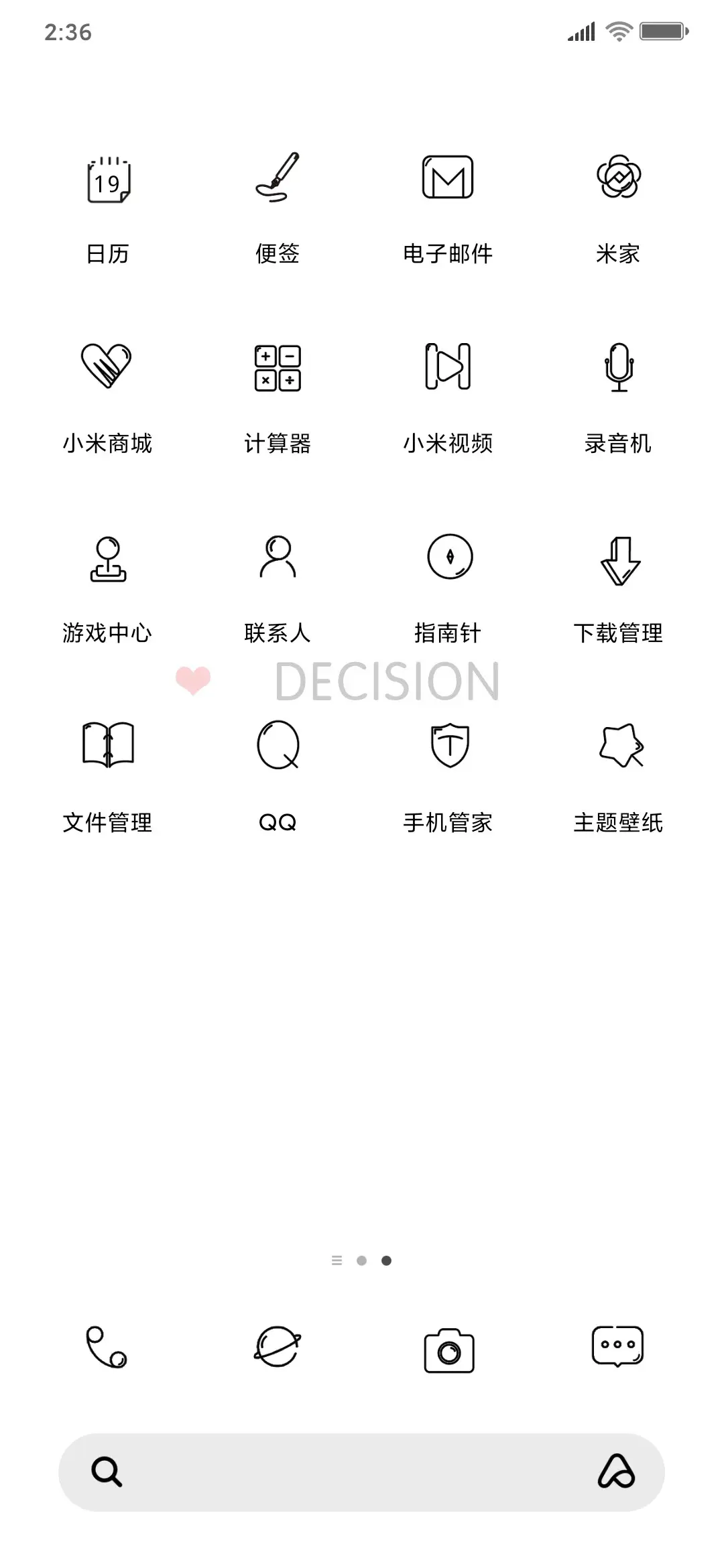Open 小米视频 video app
This screenshot has width=724, height=1568.
(x=448, y=367)
